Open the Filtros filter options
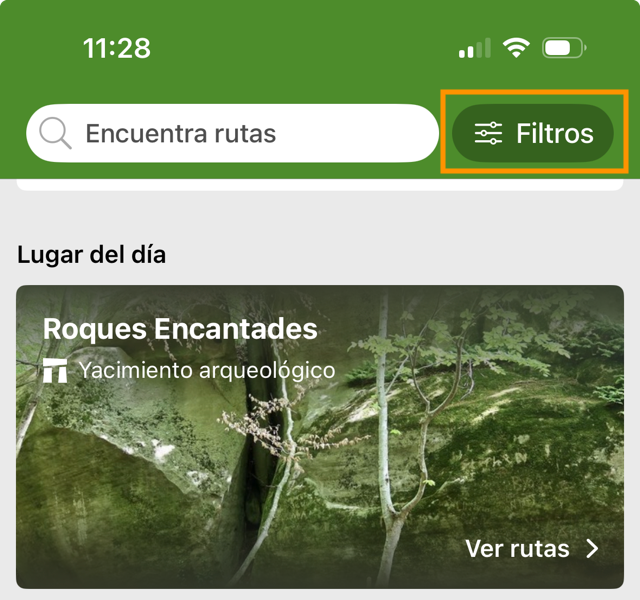640x600 pixels. 533,133
